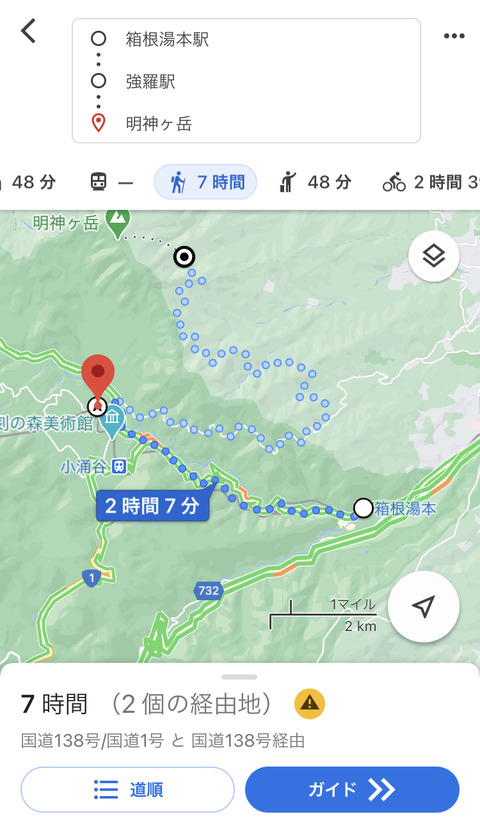Switch to the transit travel mode
Screen dimensions: 480x828
[111, 182]
